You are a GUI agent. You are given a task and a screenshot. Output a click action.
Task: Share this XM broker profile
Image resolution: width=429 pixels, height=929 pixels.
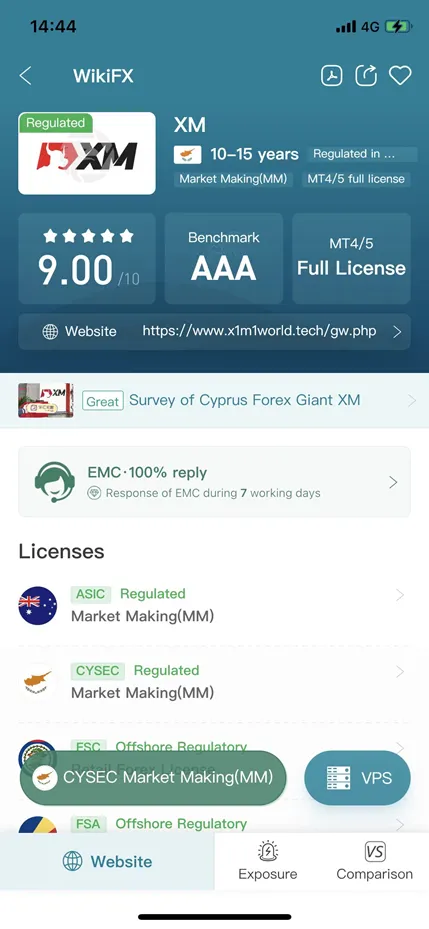366,76
